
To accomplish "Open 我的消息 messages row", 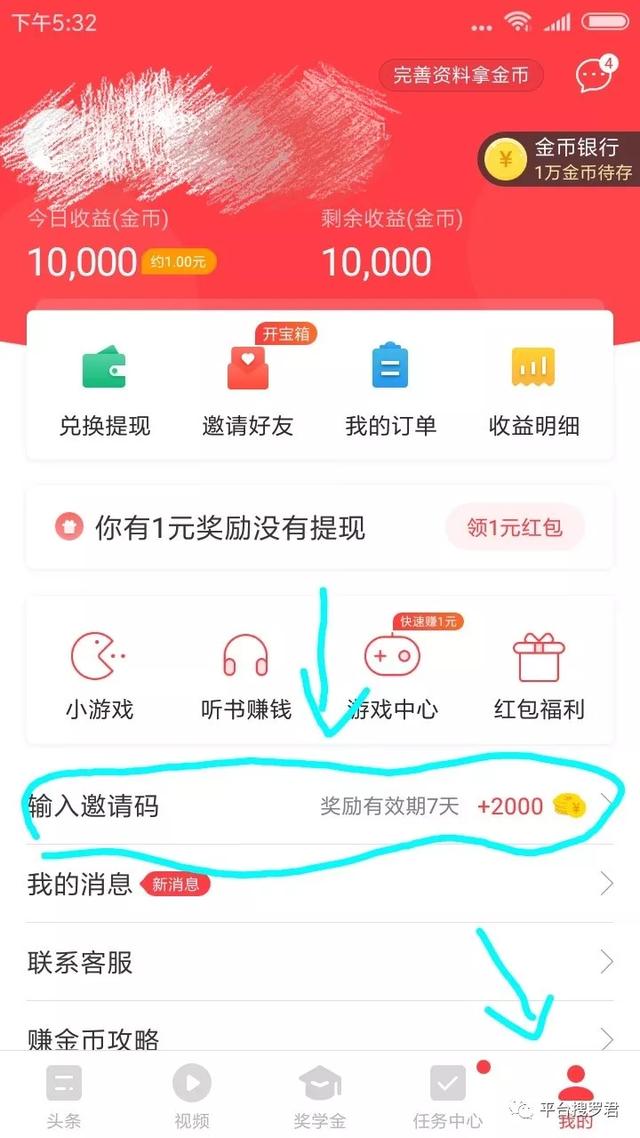I will [x=320, y=884].
